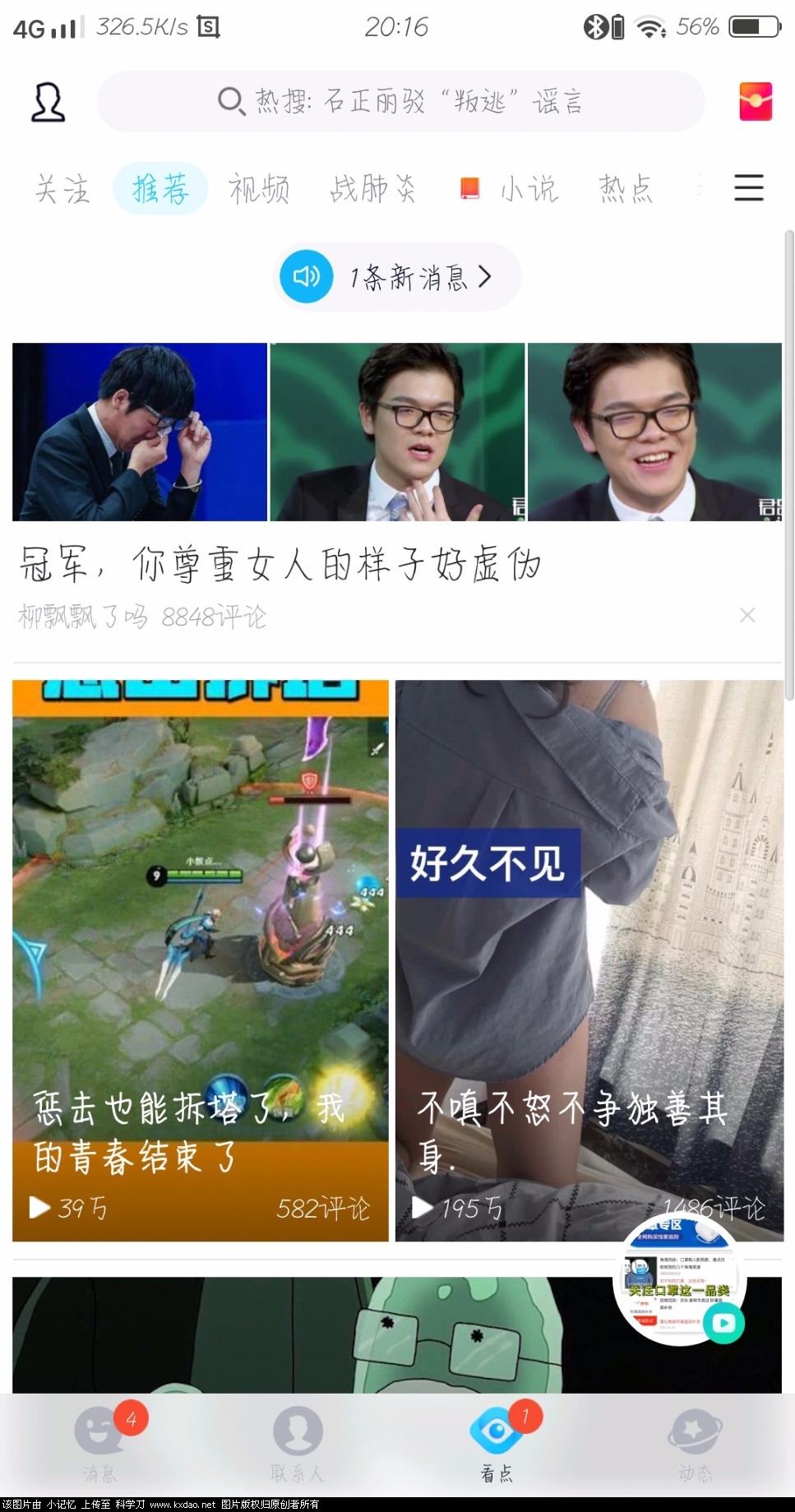Go to the 消息 tab

coord(100,1442)
